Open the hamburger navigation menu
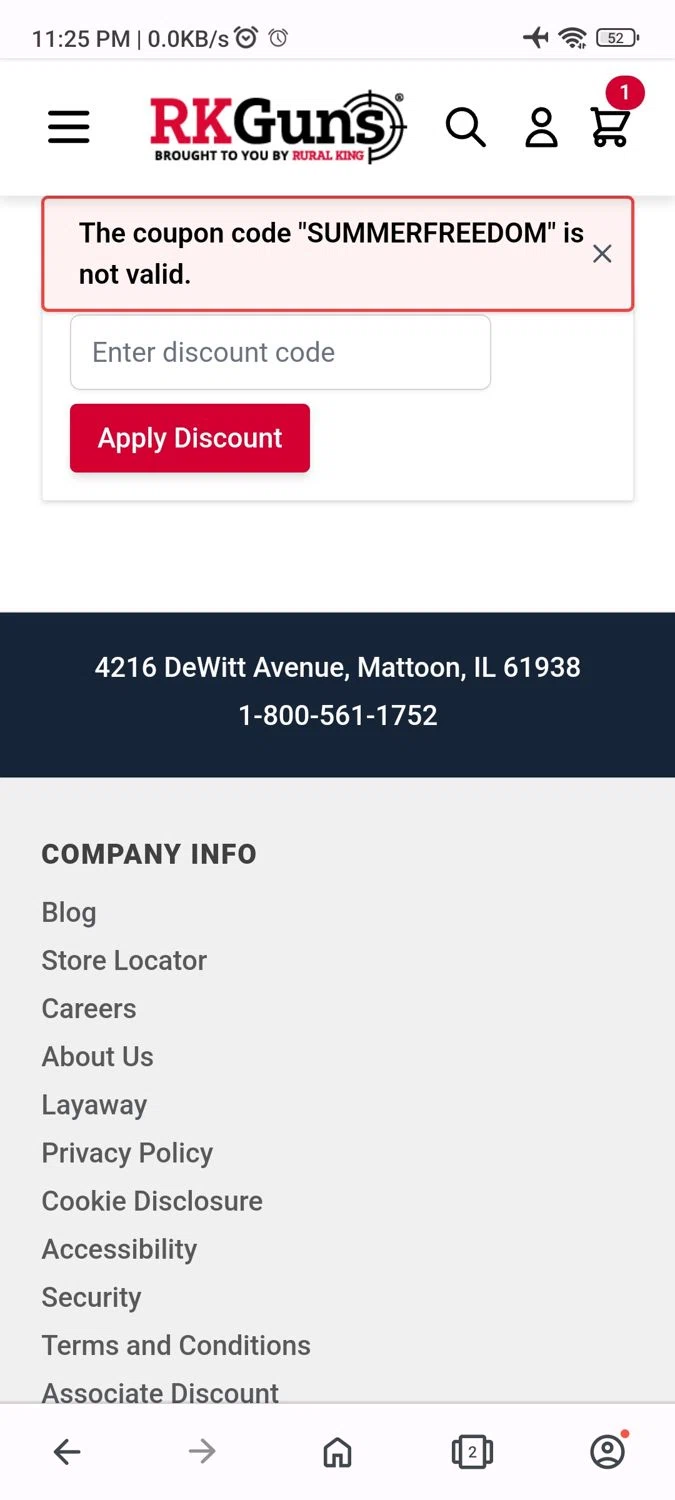Image resolution: width=675 pixels, height=1500 pixels. click(69, 127)
